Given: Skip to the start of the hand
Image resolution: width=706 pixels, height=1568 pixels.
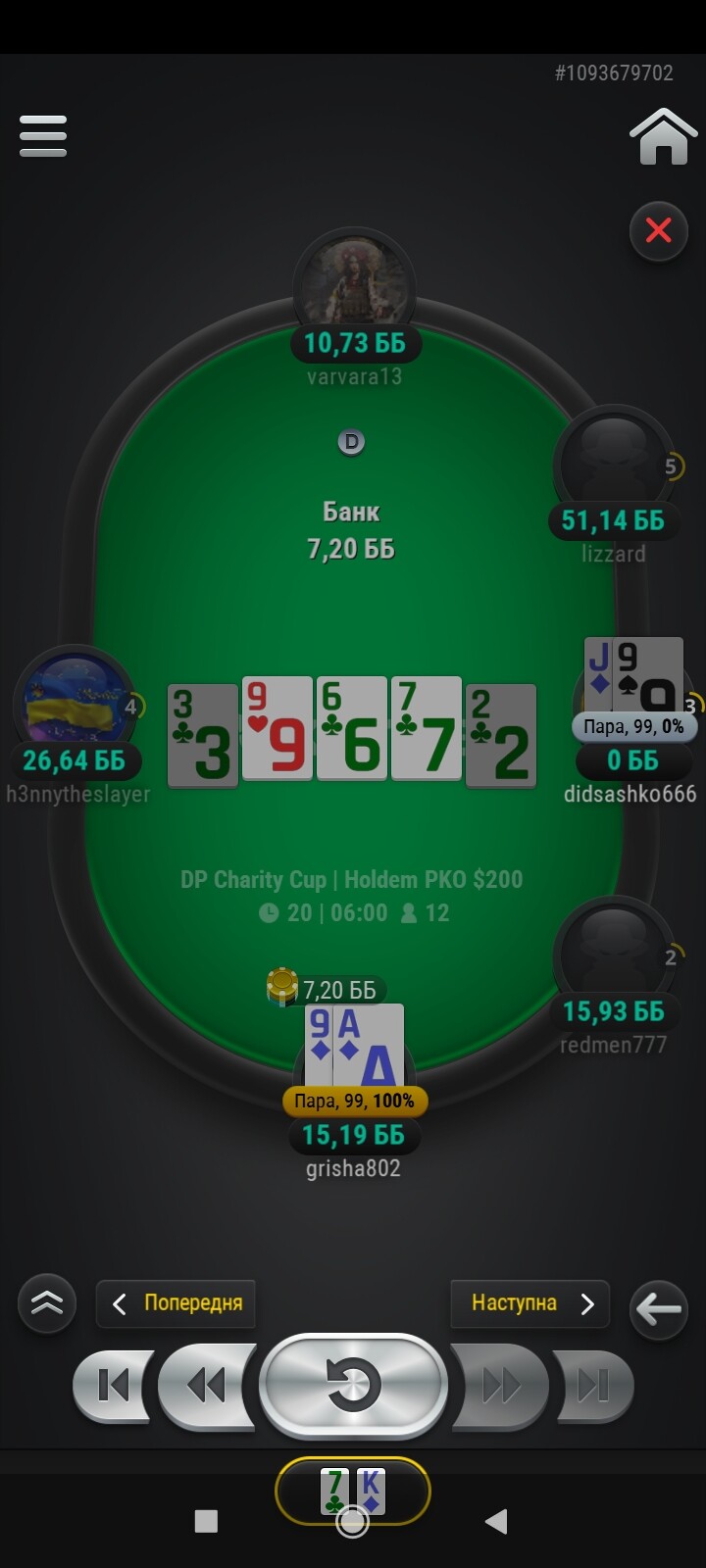Looking at the screenshot, I should pos(113,1386).
